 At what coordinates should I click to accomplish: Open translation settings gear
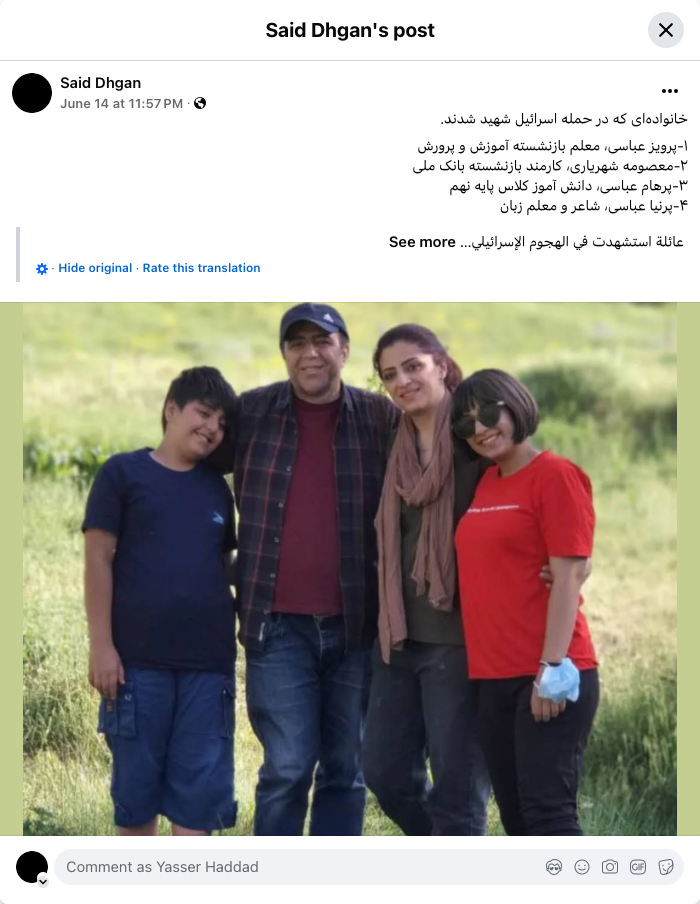pos(42,269)
